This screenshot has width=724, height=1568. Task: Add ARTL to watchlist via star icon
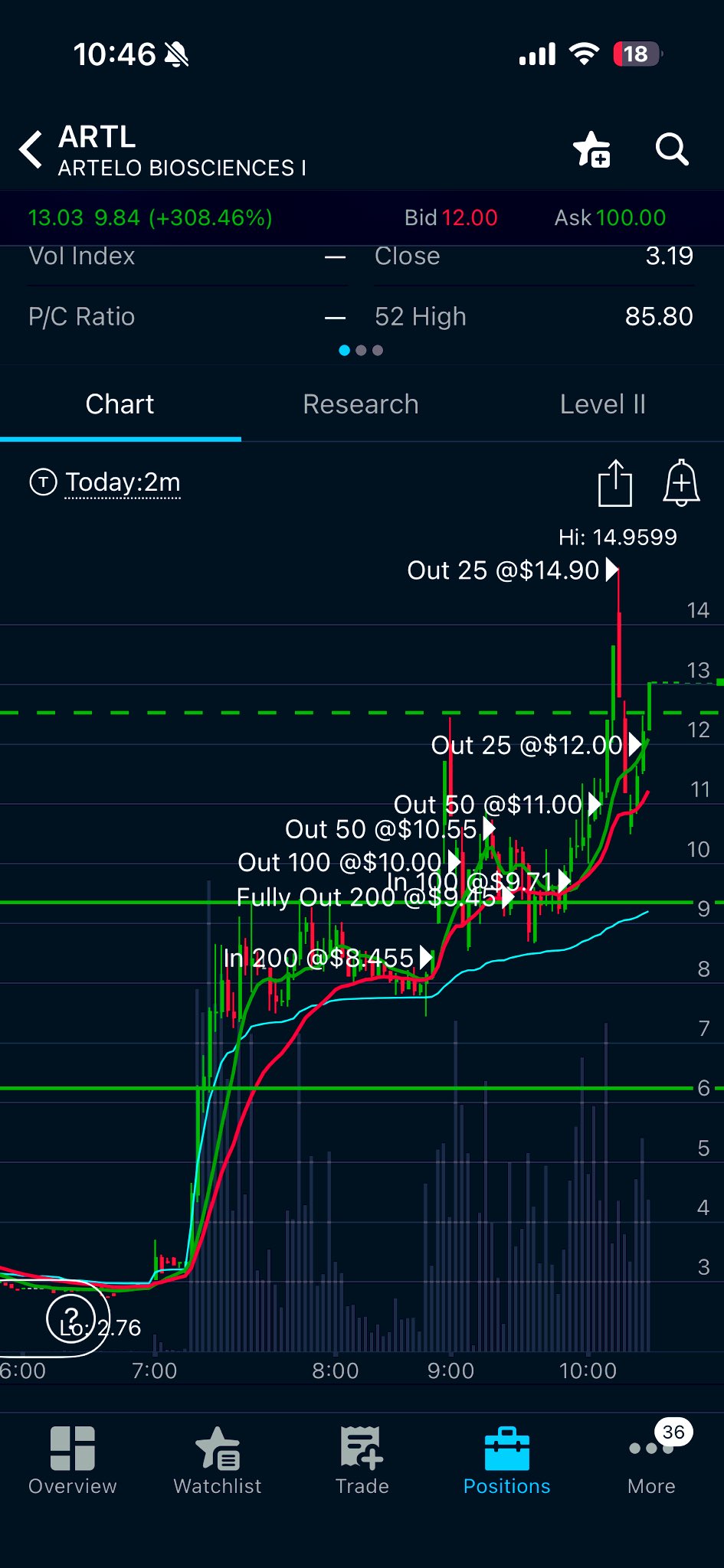pos(591,149)
